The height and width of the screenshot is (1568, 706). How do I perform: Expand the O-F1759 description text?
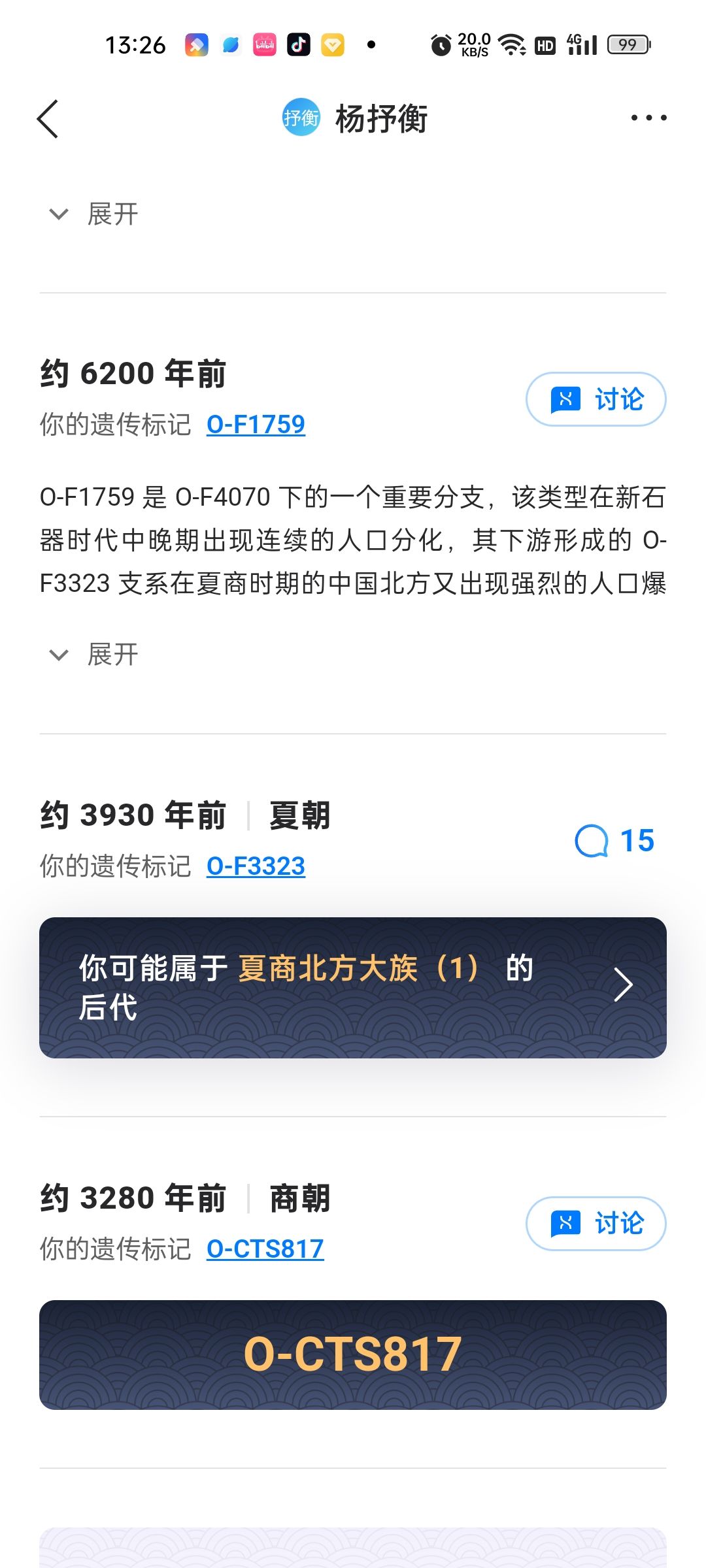coord(95,655)
